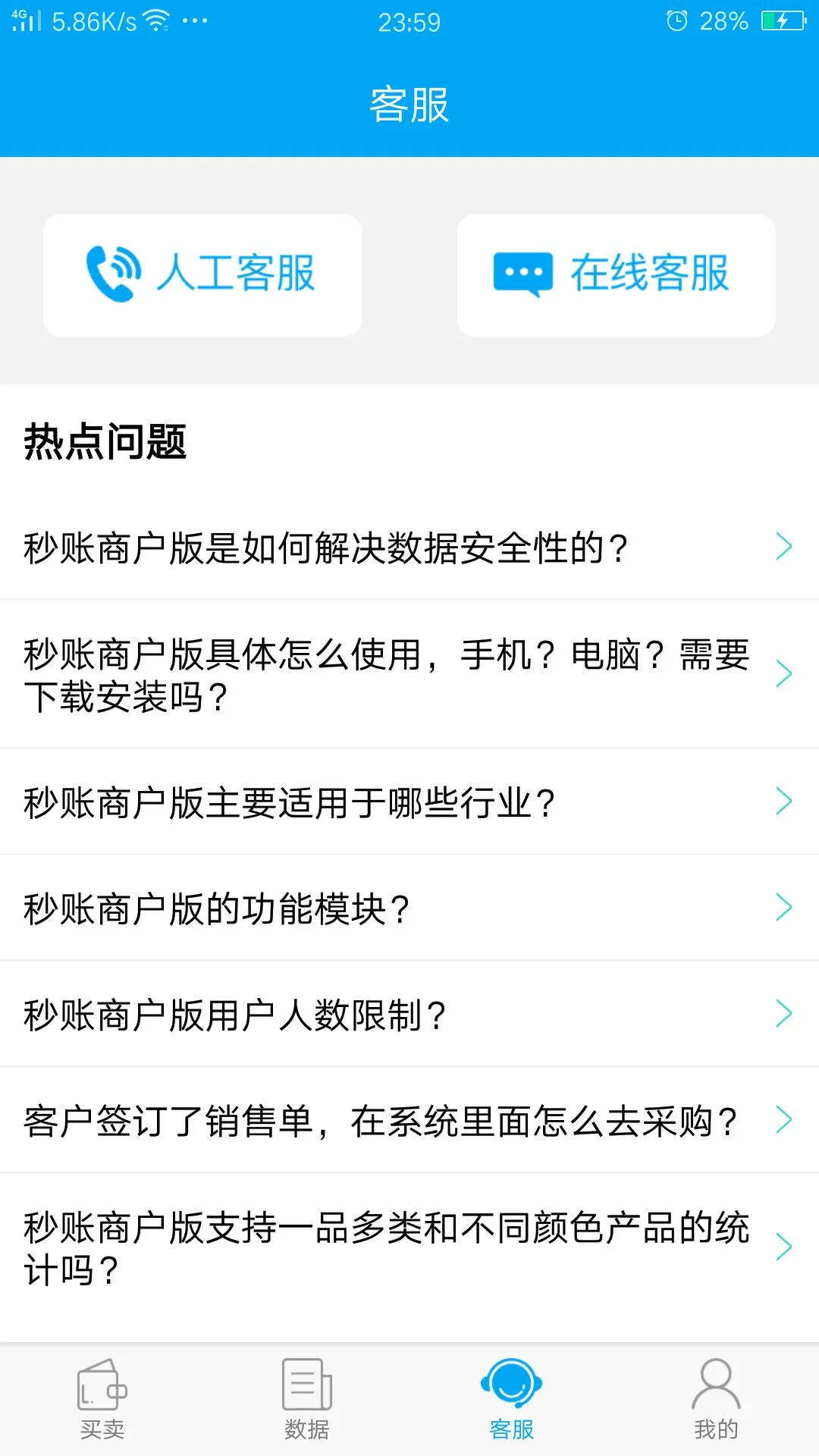Viewport: 819px width, 1456px height.
Task: Open 在线客服 online chat
Action: tap(614, 274)
